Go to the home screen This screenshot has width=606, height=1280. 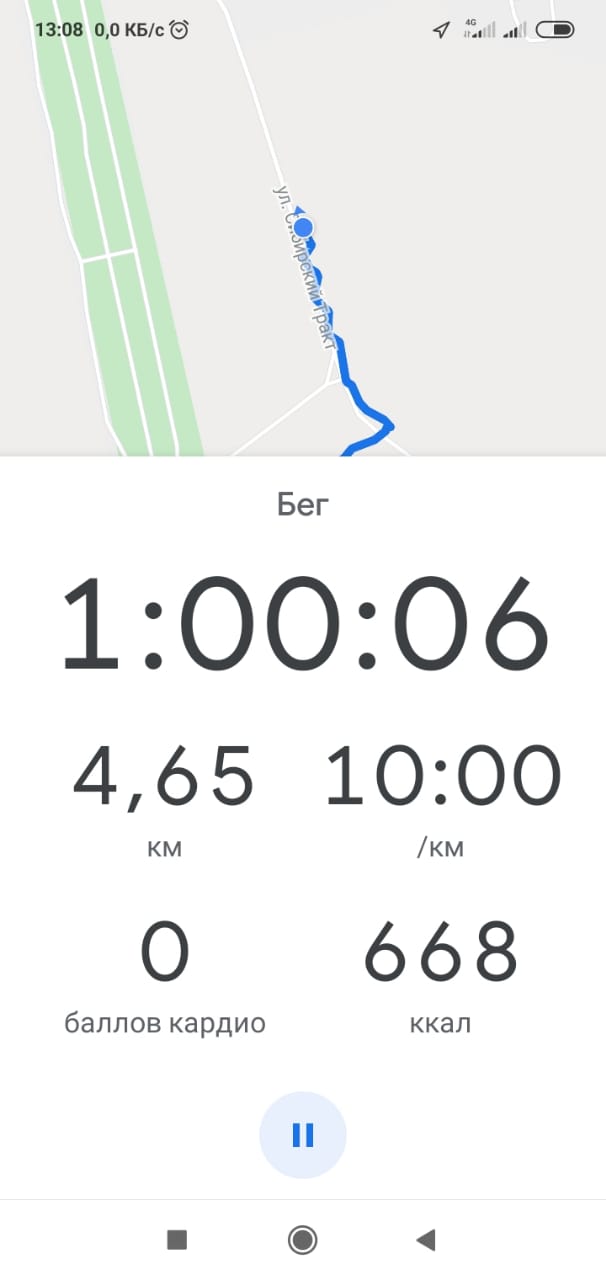302,1241
